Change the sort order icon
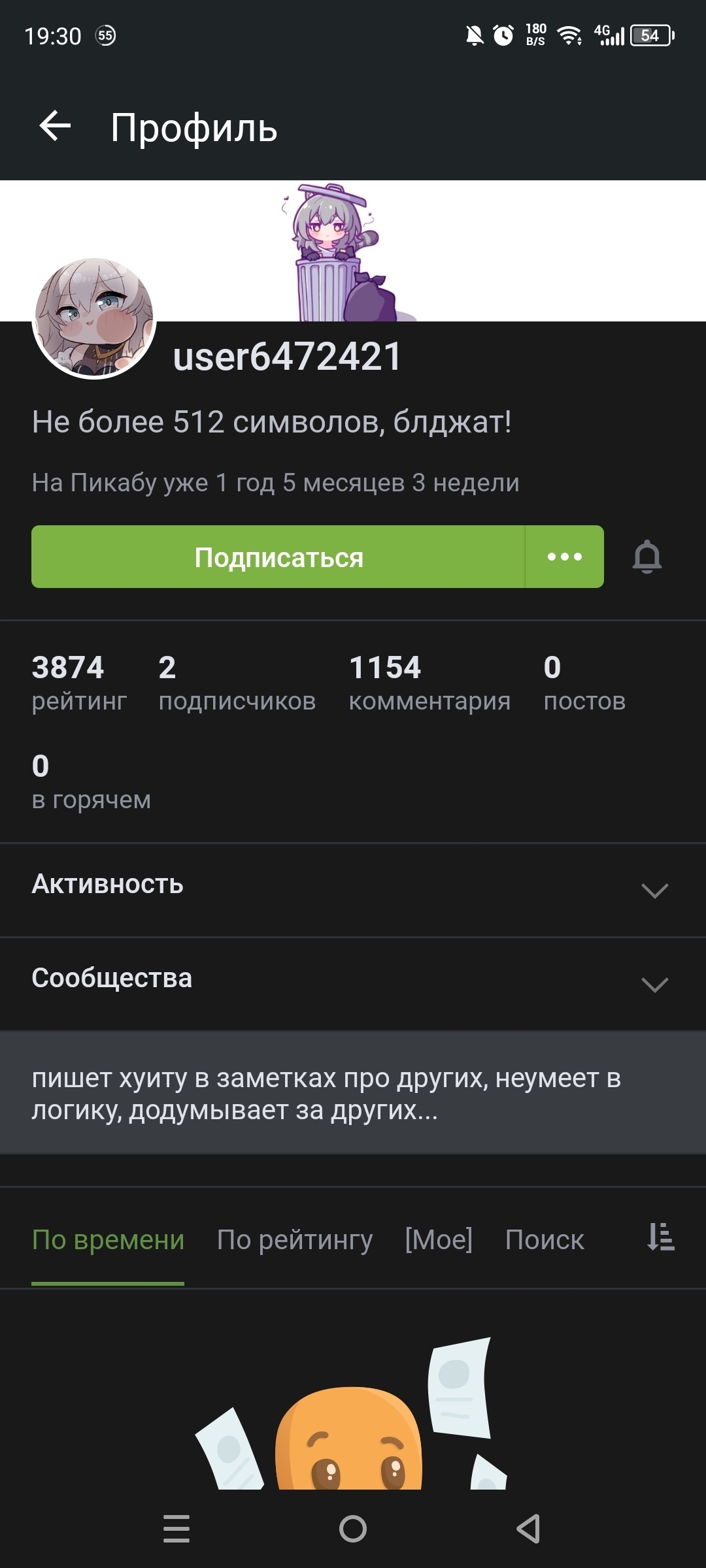Screen dimensions: 706x1568 (x=660, y=1237)
